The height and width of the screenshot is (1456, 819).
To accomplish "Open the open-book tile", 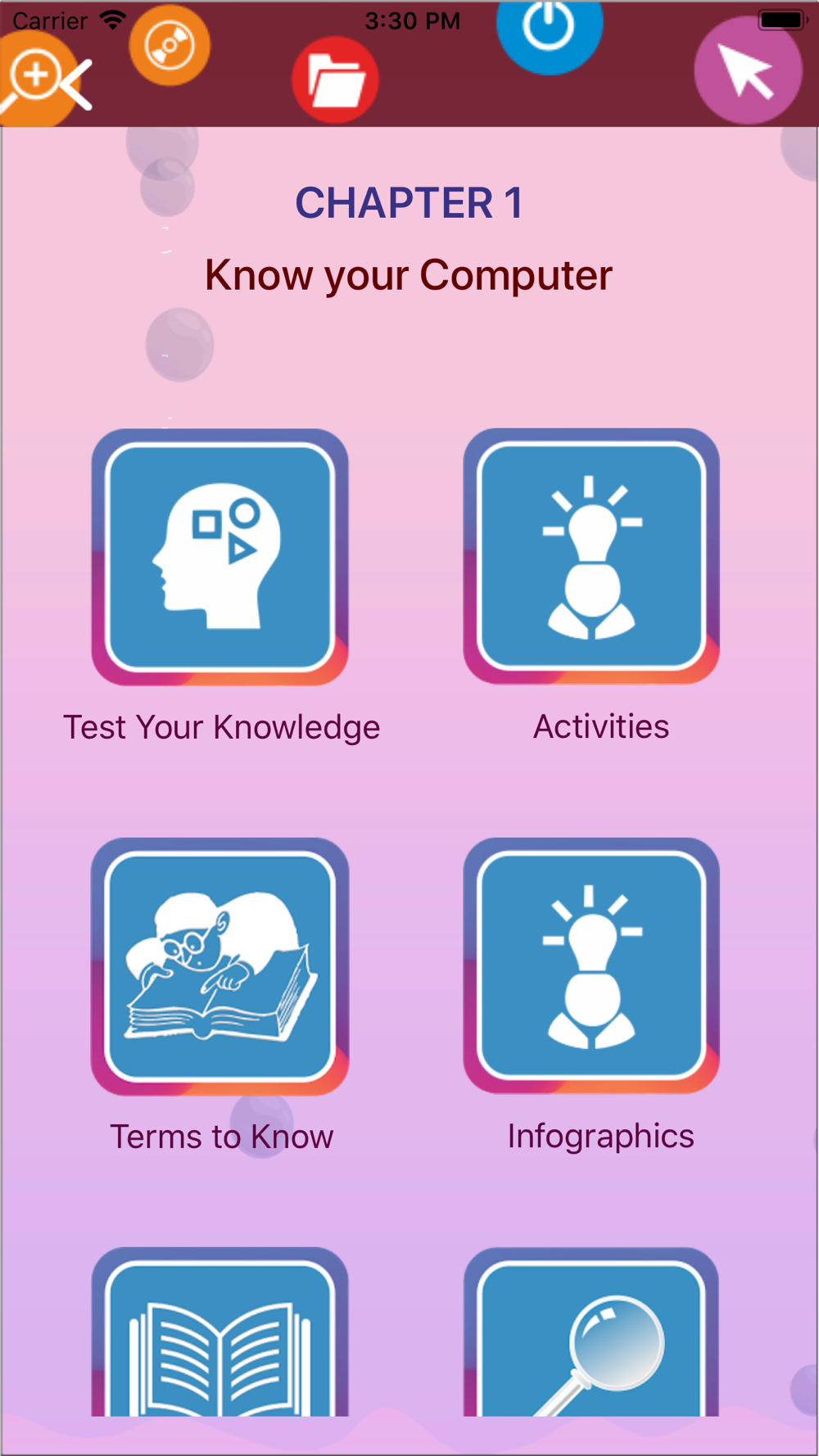I will (219, 1335).
